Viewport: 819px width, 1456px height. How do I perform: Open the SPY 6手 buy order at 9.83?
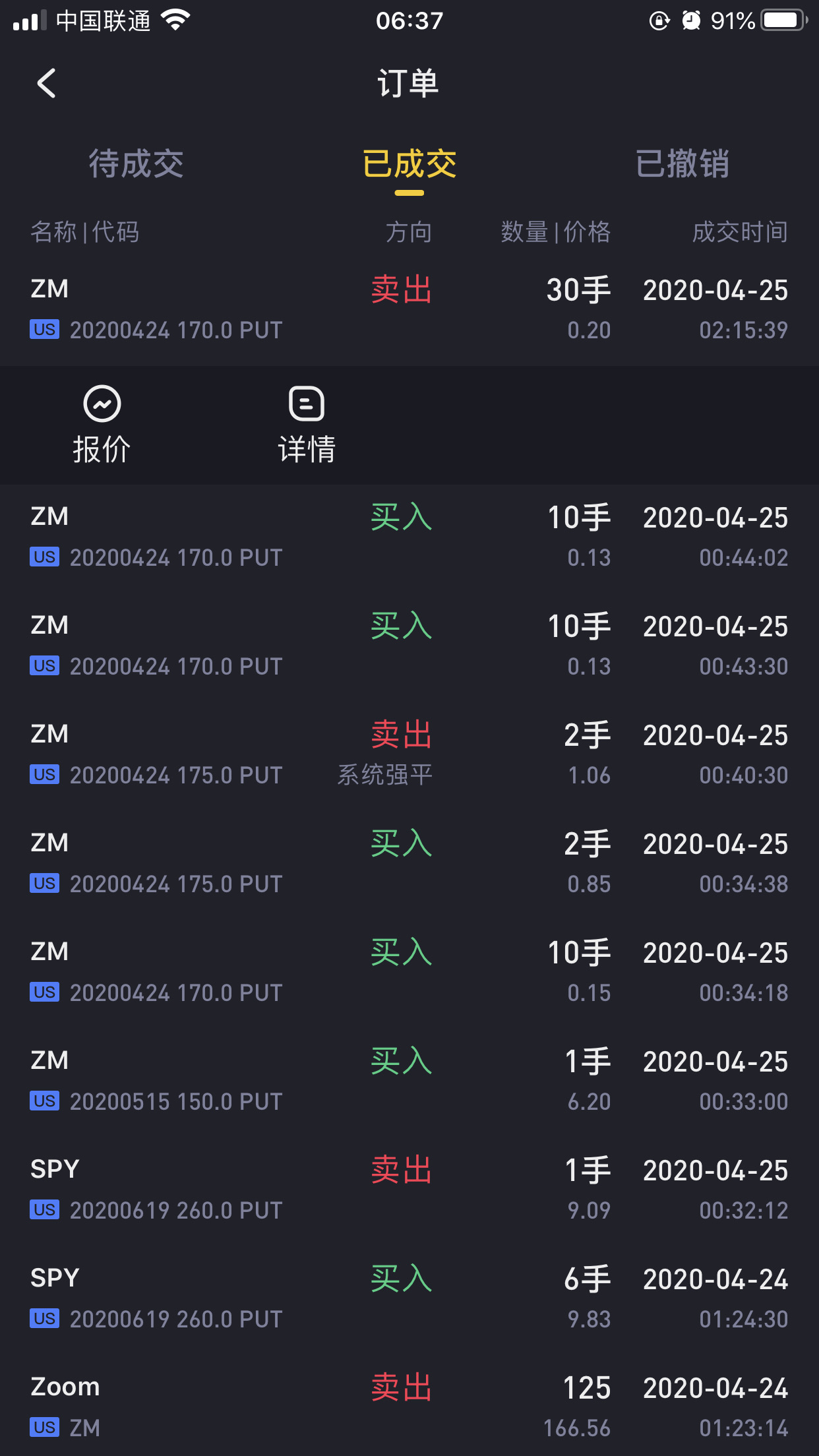(409, 1299)
